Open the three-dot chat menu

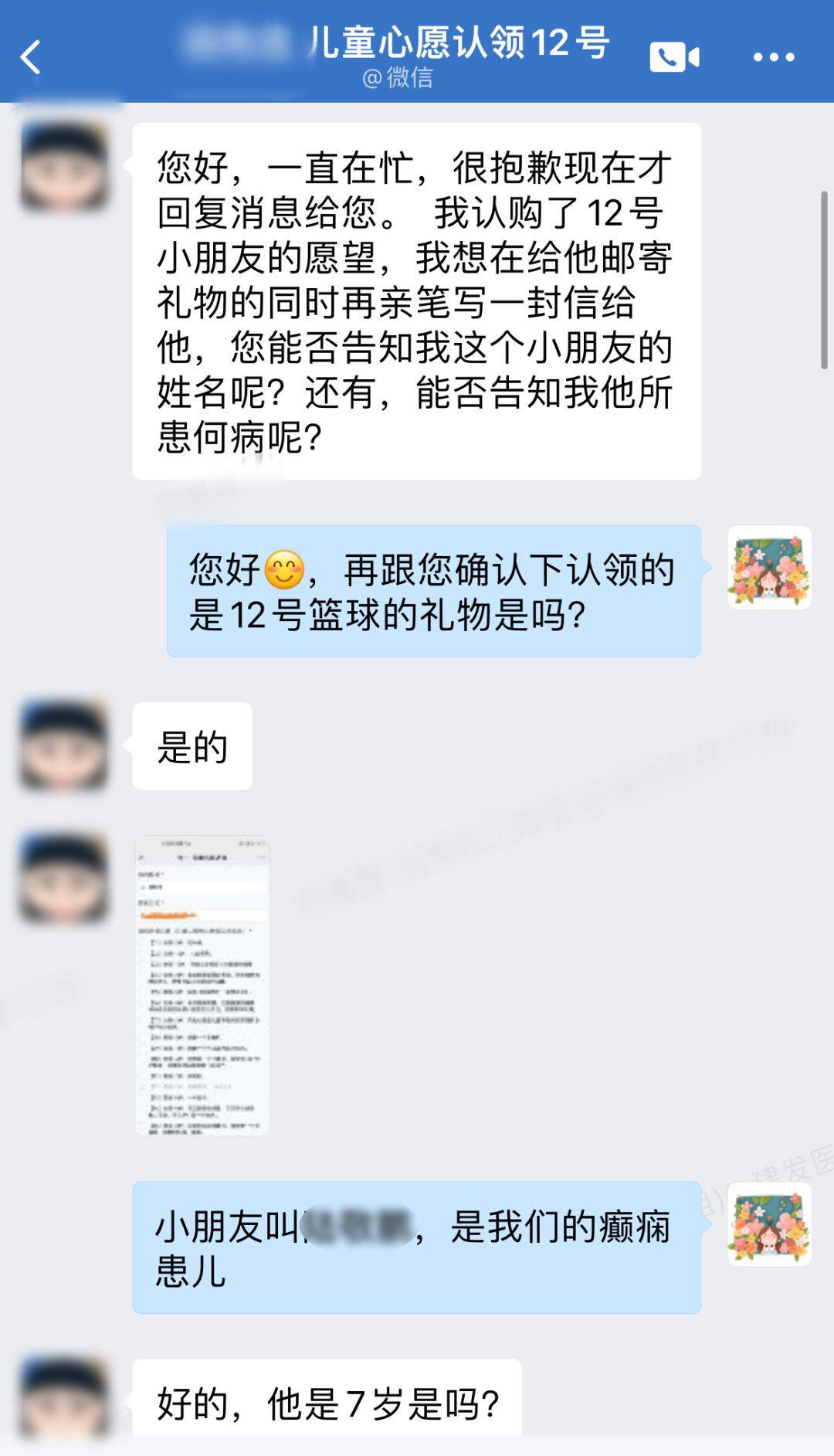pyautogui.click(x=773, y=58)
